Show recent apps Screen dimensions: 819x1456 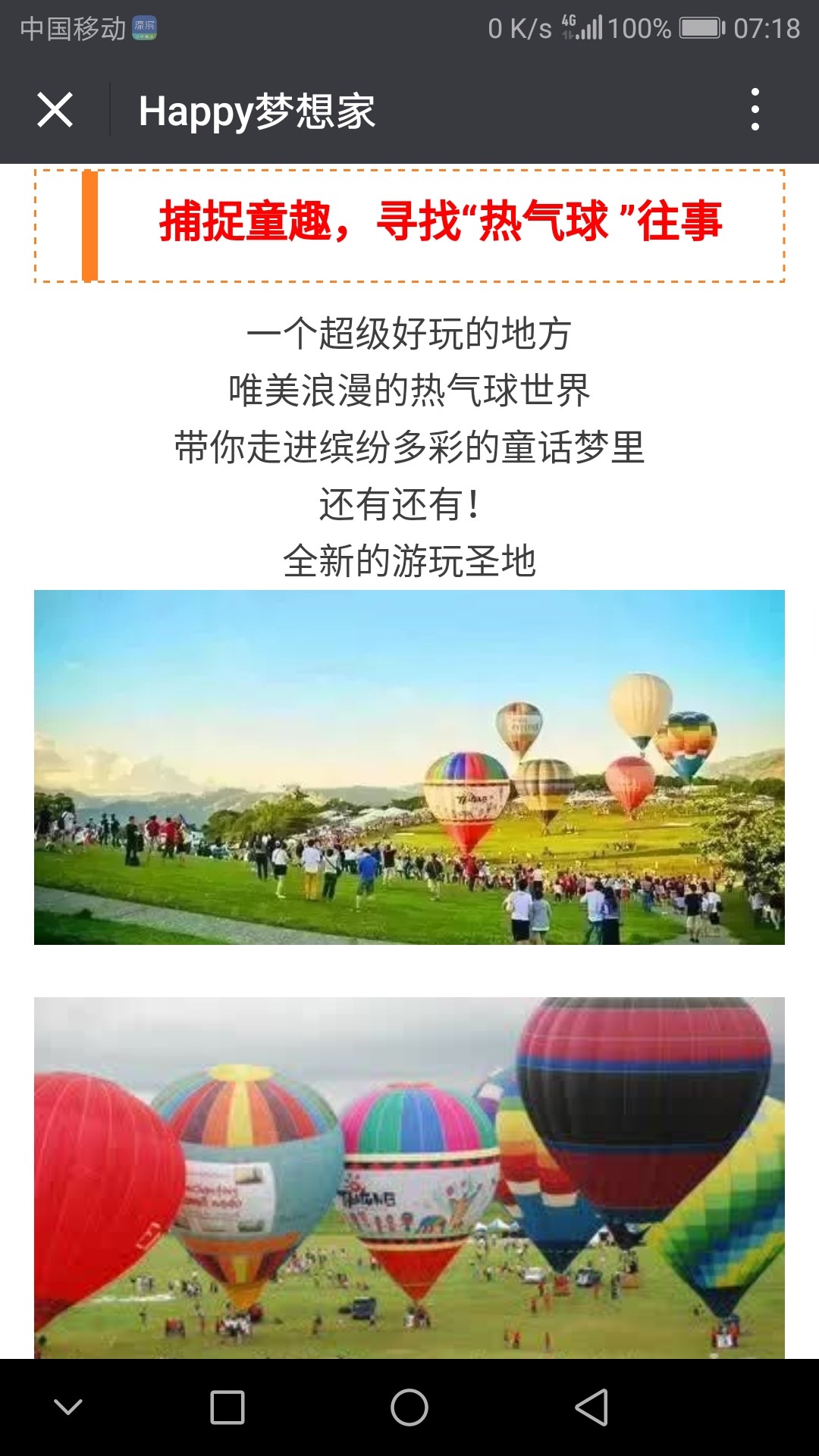click(x=227, y=1407)
